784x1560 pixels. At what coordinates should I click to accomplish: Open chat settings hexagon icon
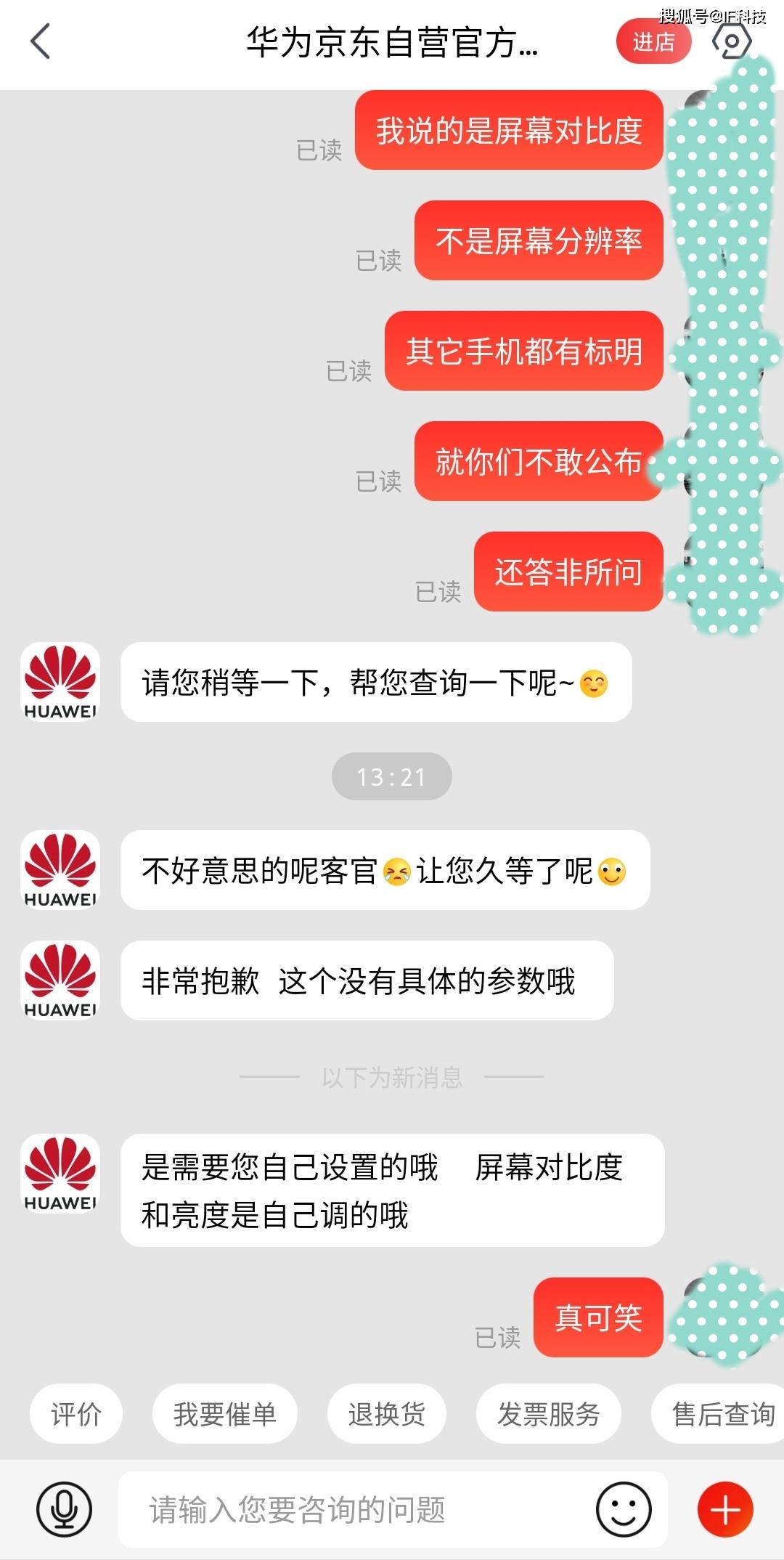pyautogui.click(x=732, y=41)
